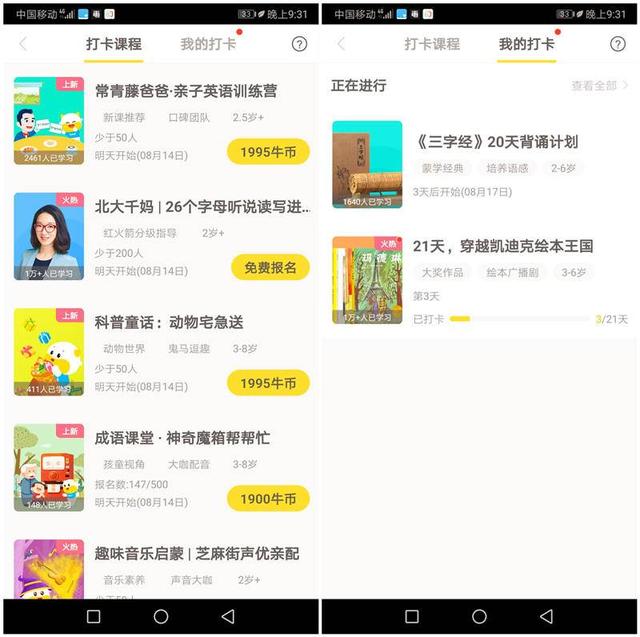
Task: Buy 科普童话 course for 1995牛币
Action: 268,383
